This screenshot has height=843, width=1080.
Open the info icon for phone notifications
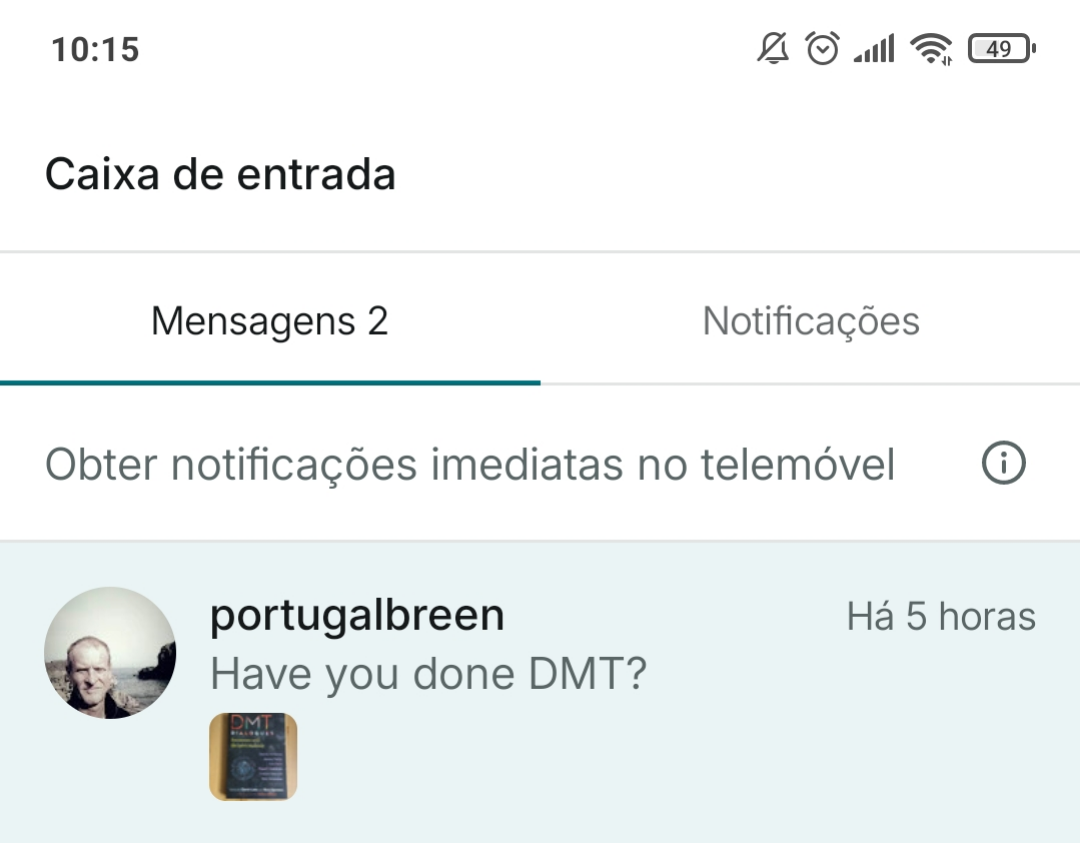tap(1004, 464)
